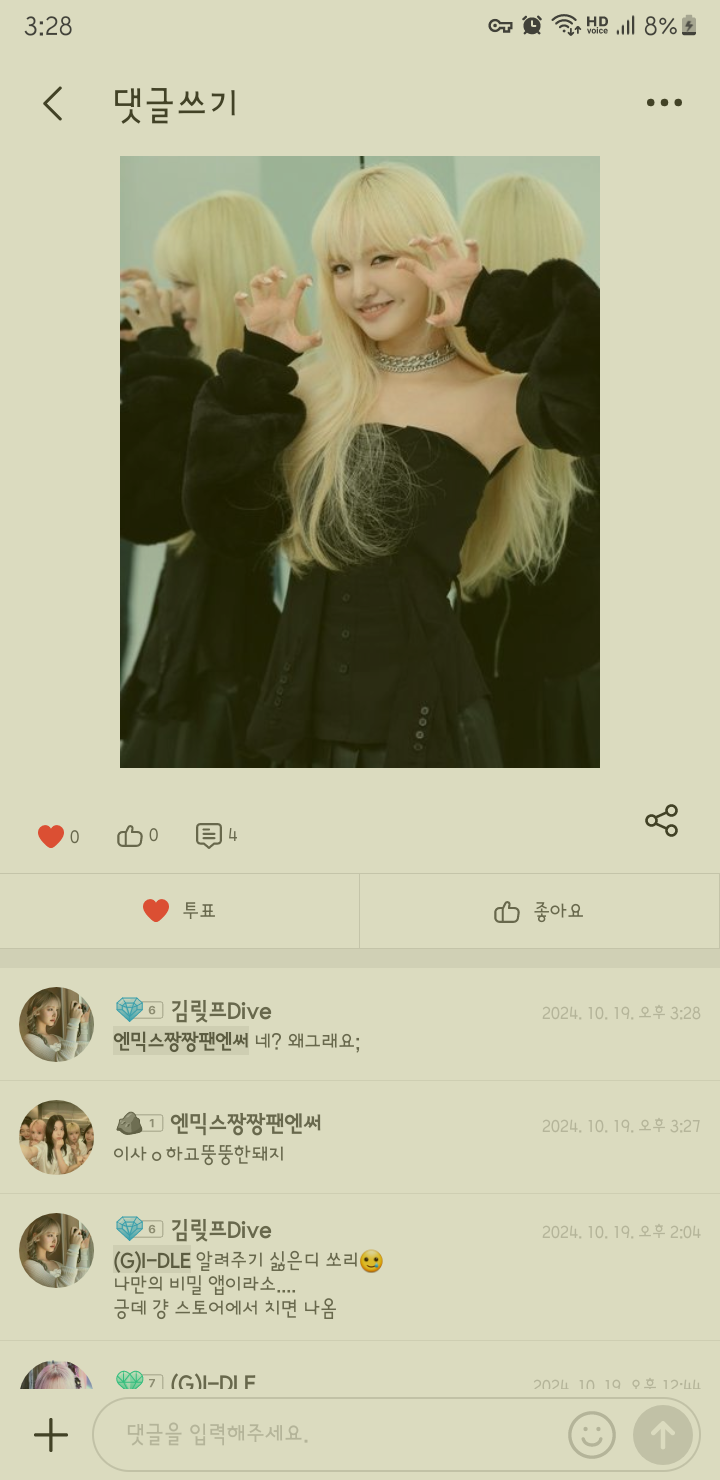
Task: Focus the 댓글을 입력해주세요 comment field
Action: tap(330, 1434)
